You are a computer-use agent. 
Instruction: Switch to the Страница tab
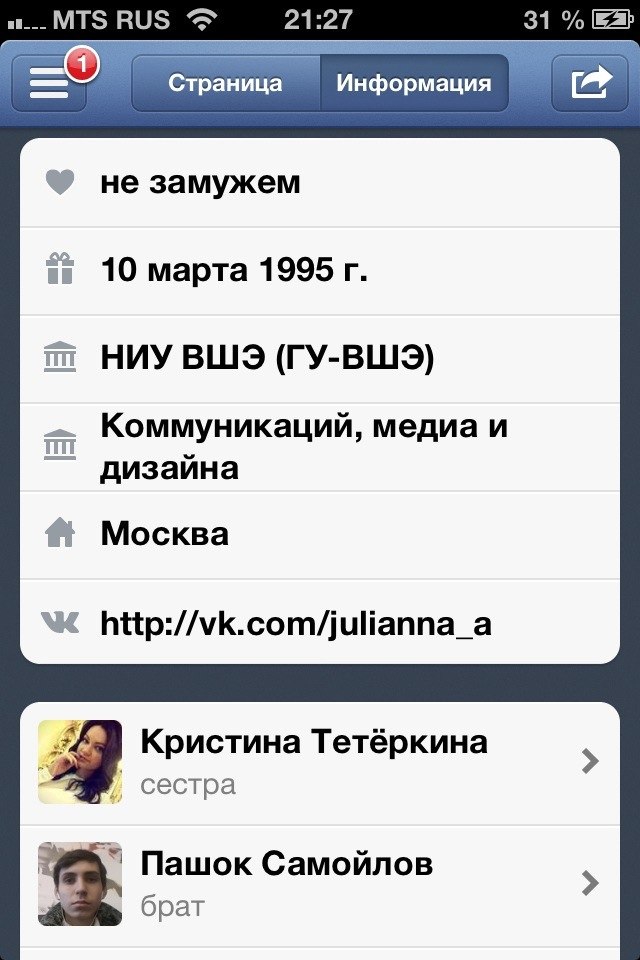[225, 83]
